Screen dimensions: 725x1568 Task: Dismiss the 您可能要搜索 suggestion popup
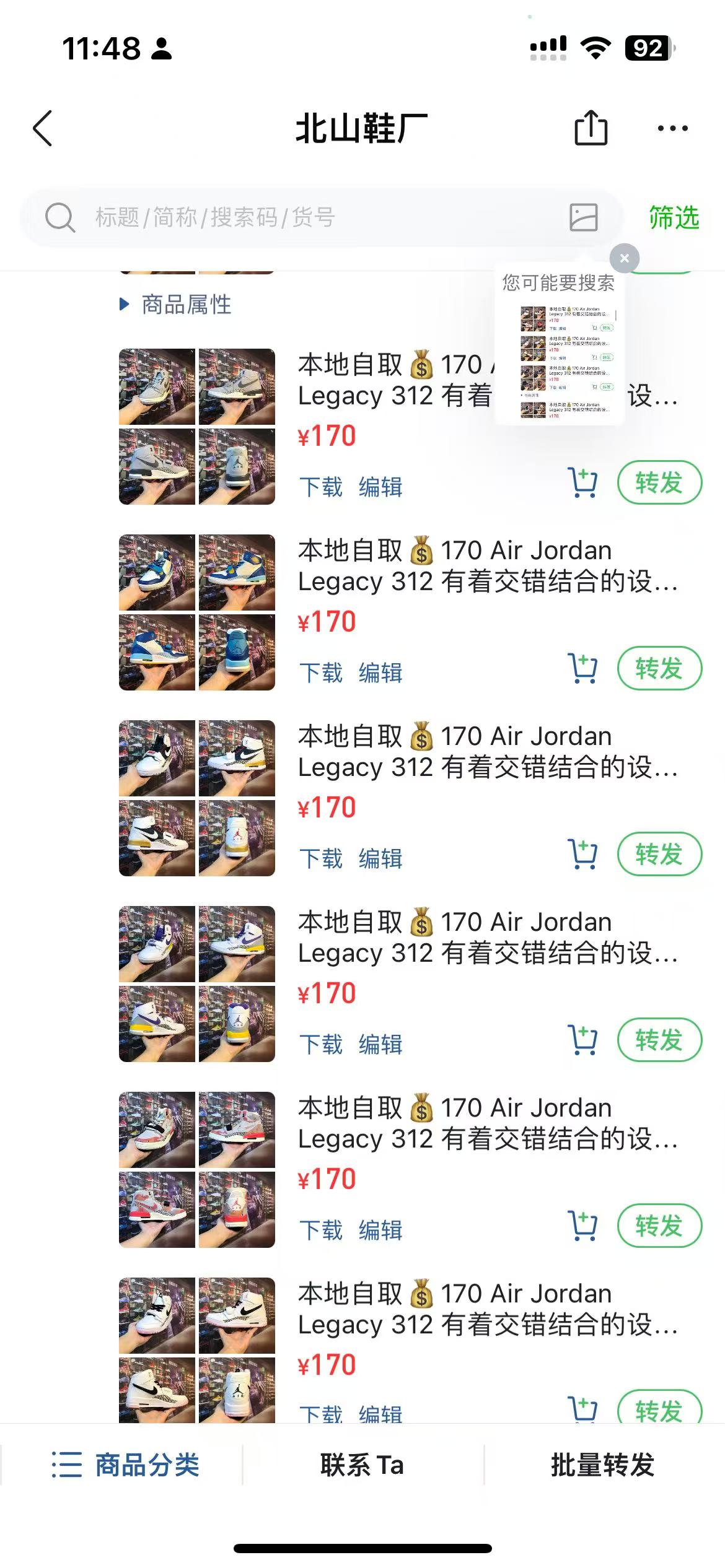click(625, 258)
